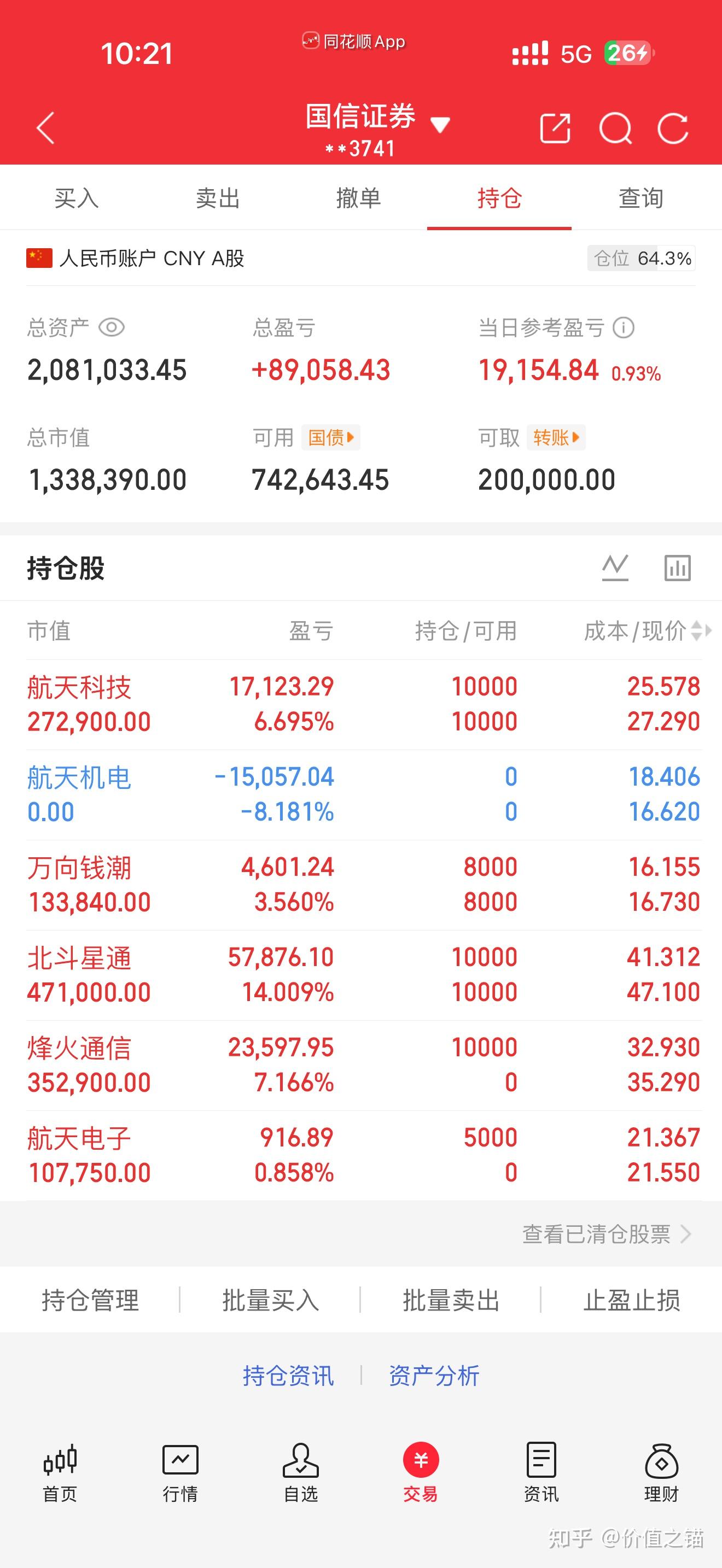
Task: Switch to the 买入 tab
Action: pyautogui.click(x=76, y=197)
